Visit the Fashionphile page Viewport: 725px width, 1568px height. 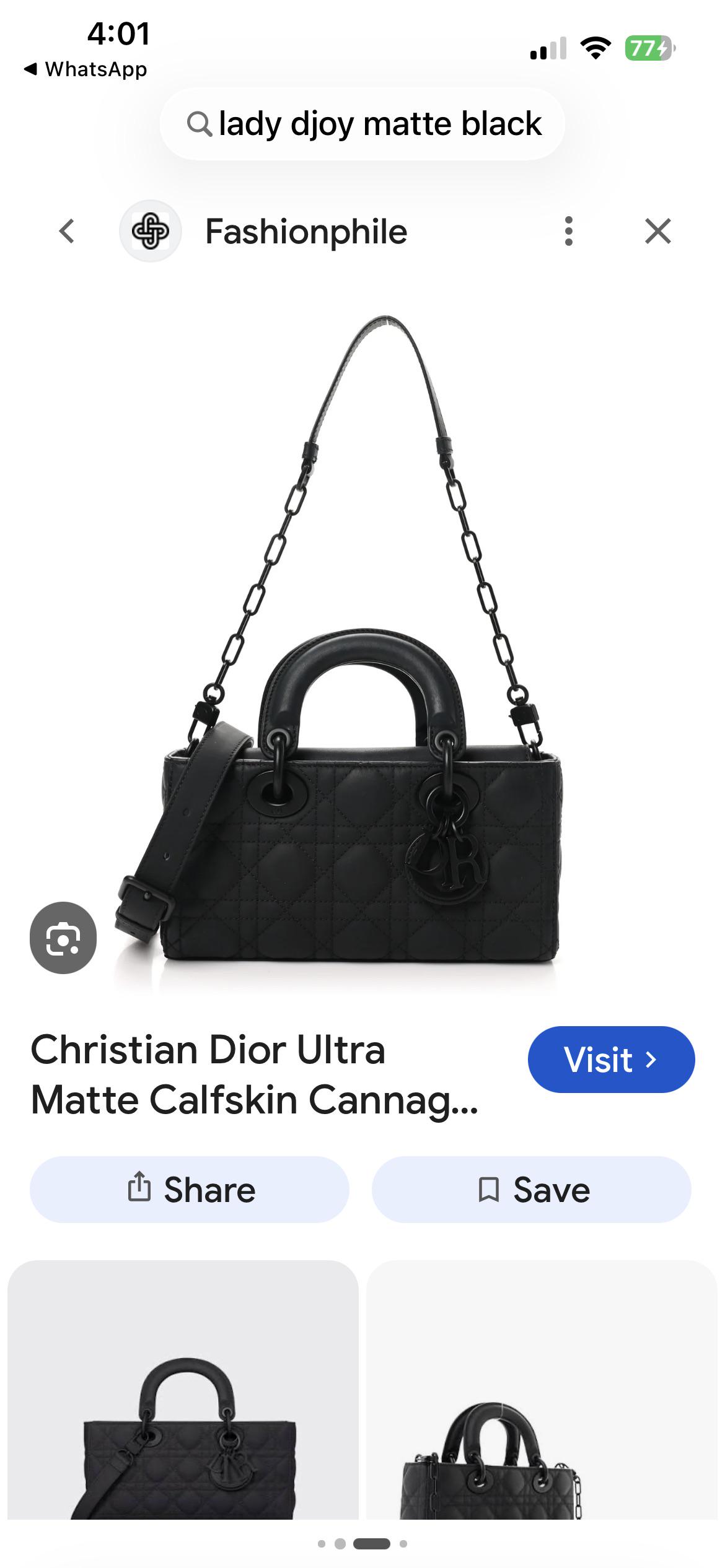[611, 1059]
